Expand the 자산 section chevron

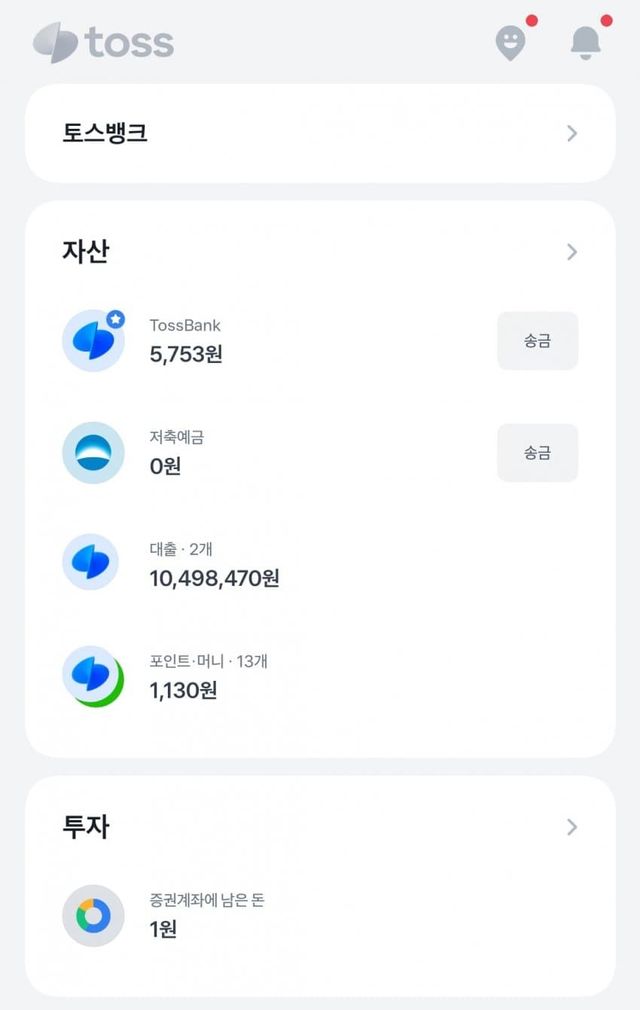(x=572, y=252)
